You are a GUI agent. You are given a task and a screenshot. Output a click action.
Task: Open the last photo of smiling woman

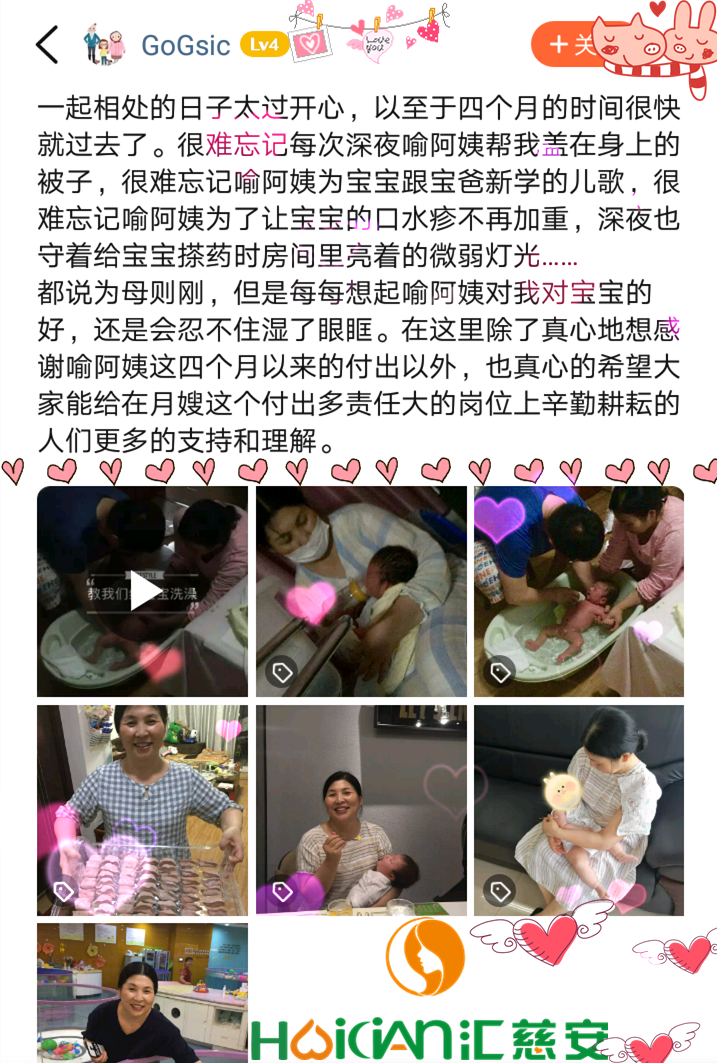(142, 992)
